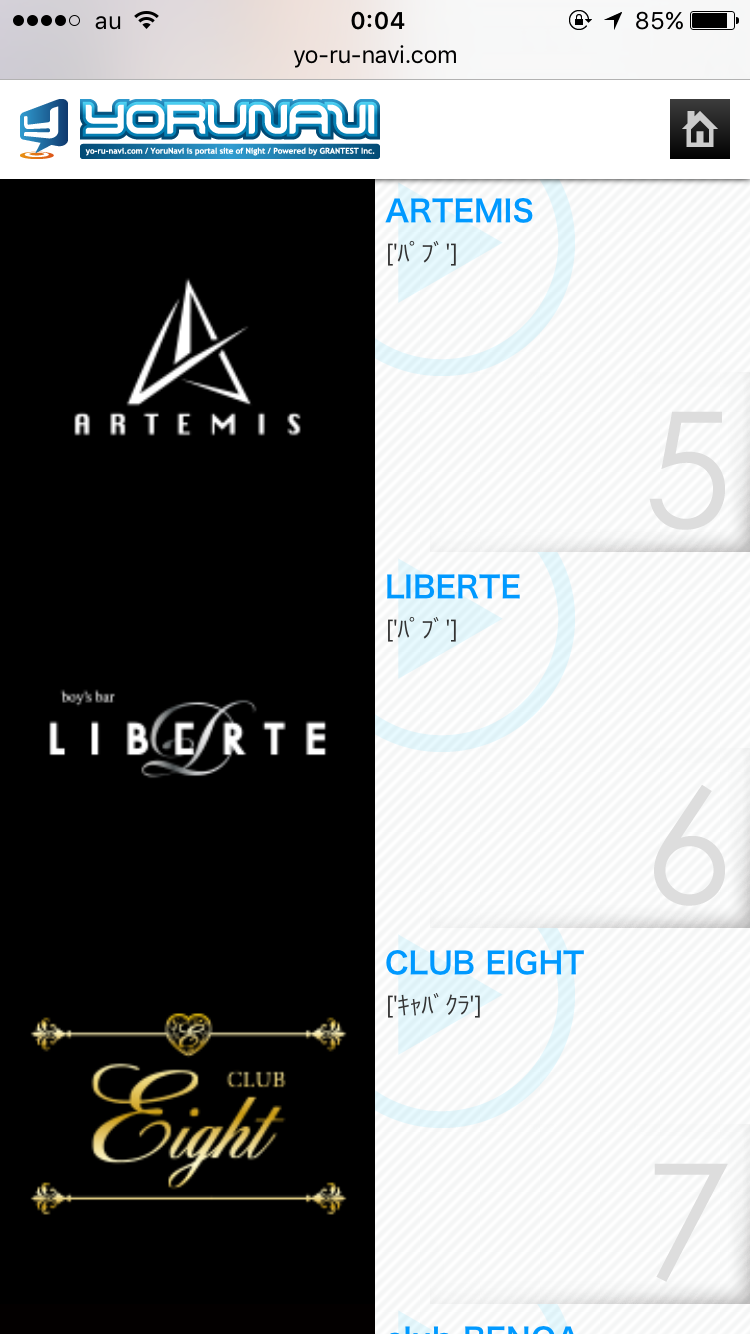Tap the home icon in the header
This screenshot has width=750, height=1334.
point(699,129)
